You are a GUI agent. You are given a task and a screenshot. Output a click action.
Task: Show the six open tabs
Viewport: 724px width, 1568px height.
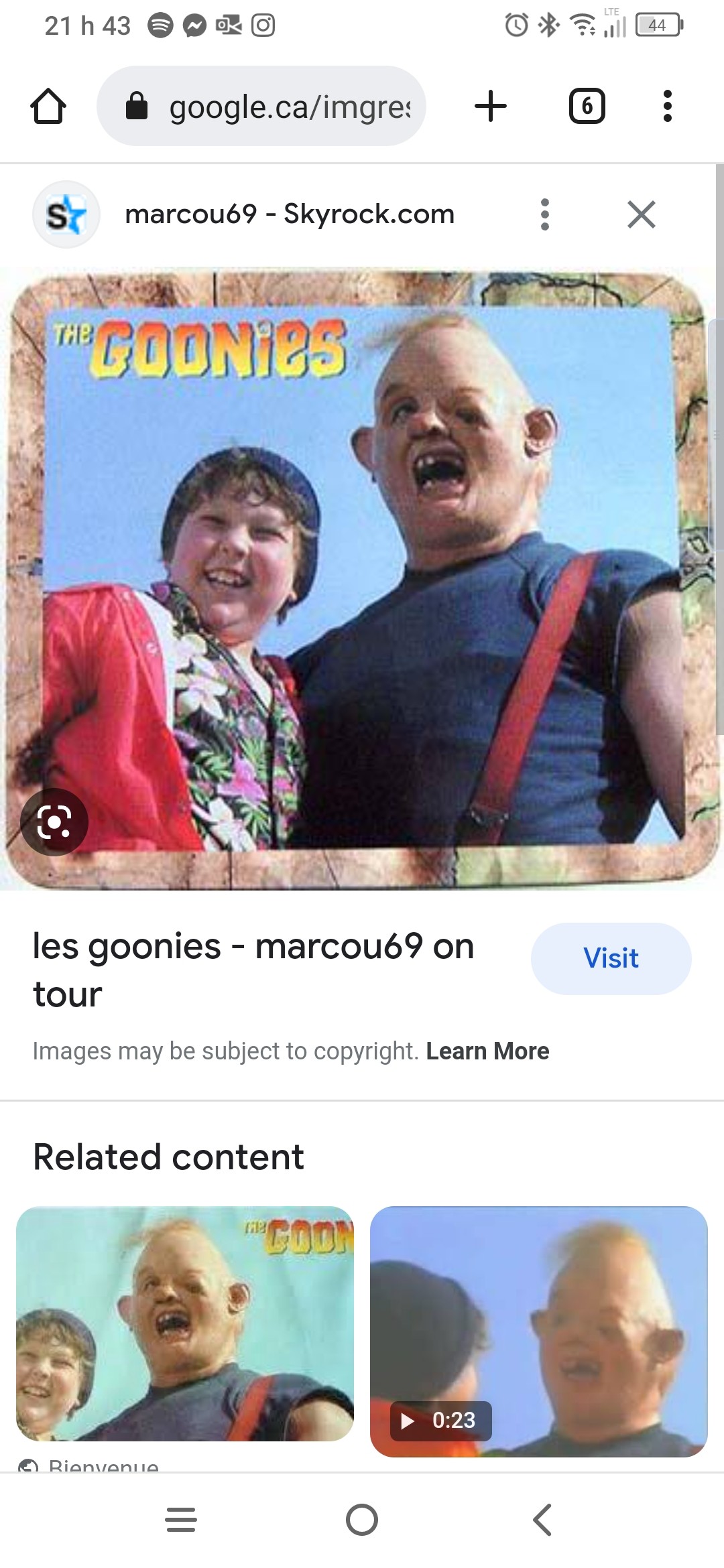tap(587, 107)
